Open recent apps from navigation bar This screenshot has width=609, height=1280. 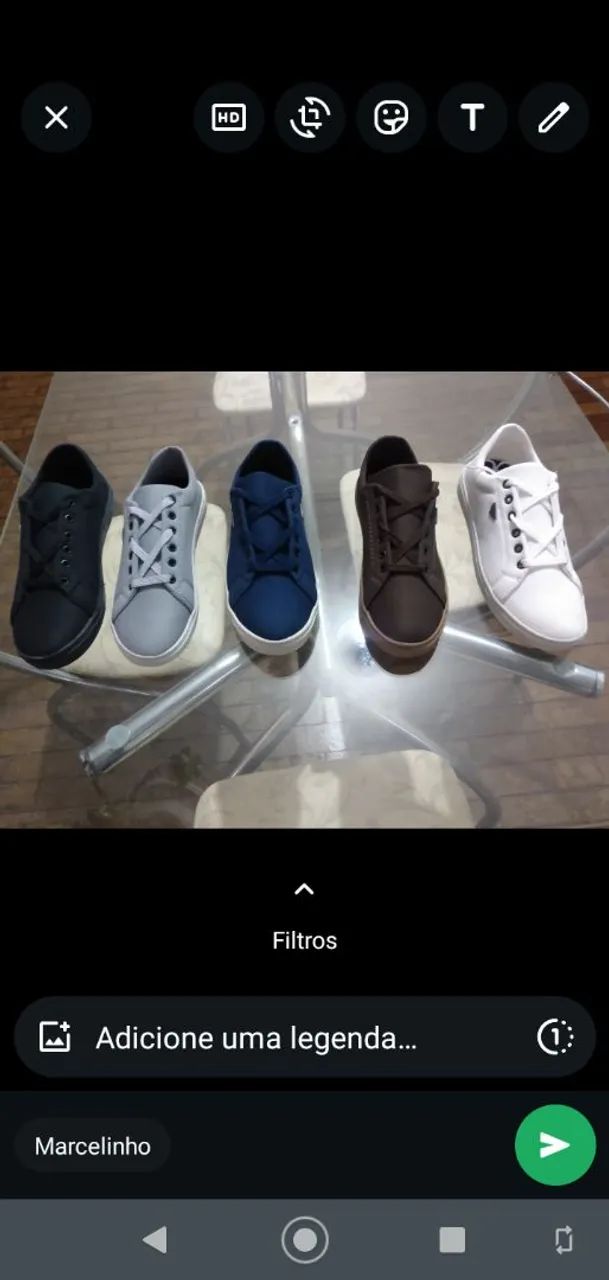pos(452,1240)
